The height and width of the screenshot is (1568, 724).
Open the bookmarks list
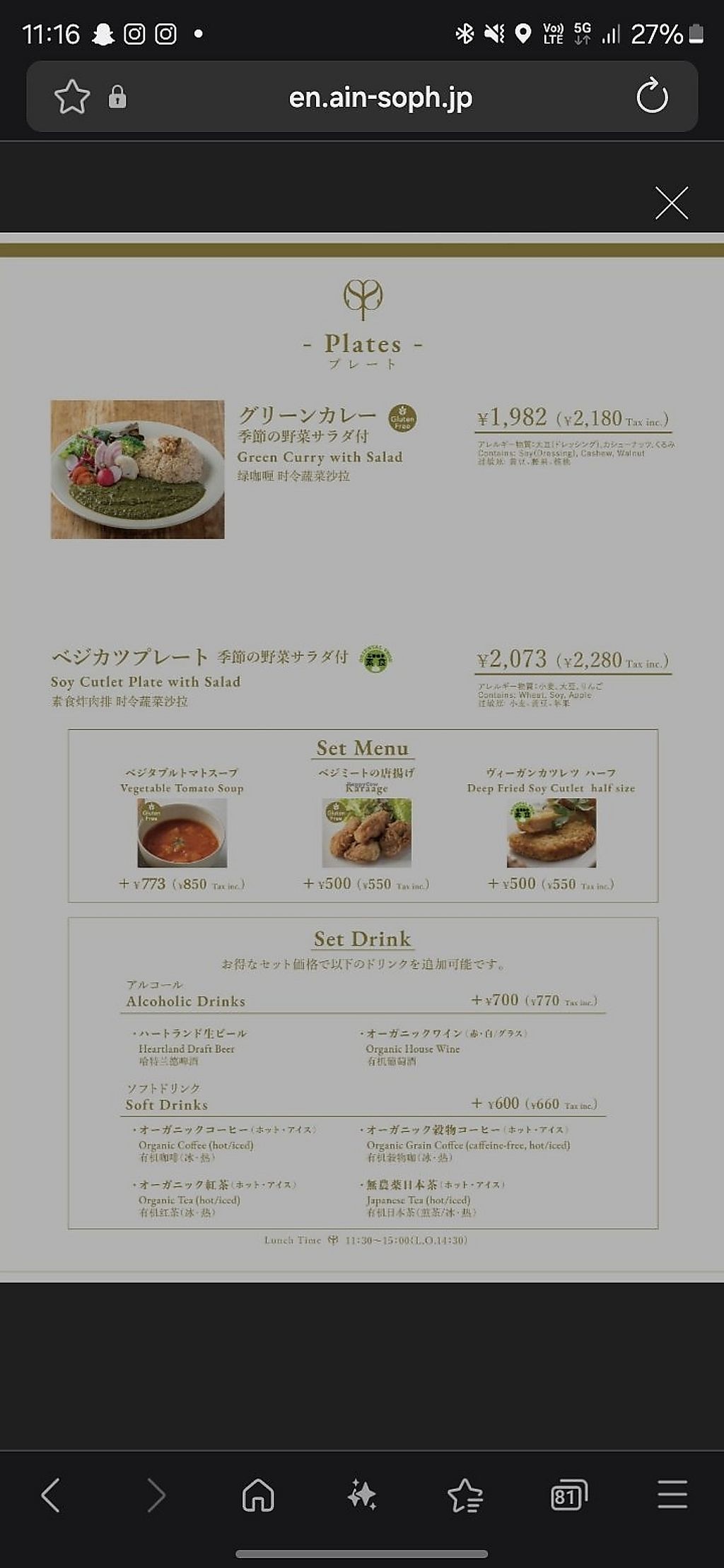[x=465, y=1495]
